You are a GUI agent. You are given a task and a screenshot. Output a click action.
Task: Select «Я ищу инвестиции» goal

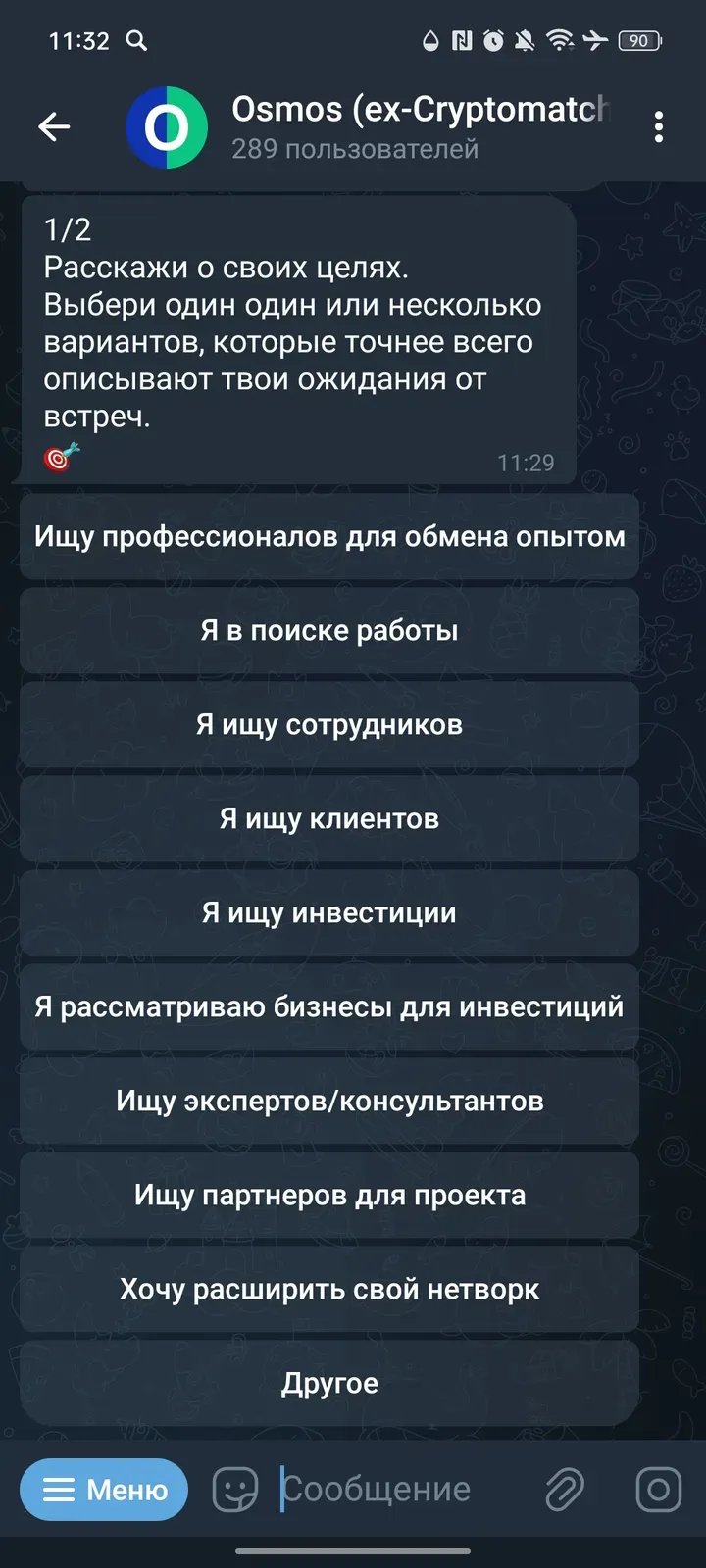tap(329, 912)
